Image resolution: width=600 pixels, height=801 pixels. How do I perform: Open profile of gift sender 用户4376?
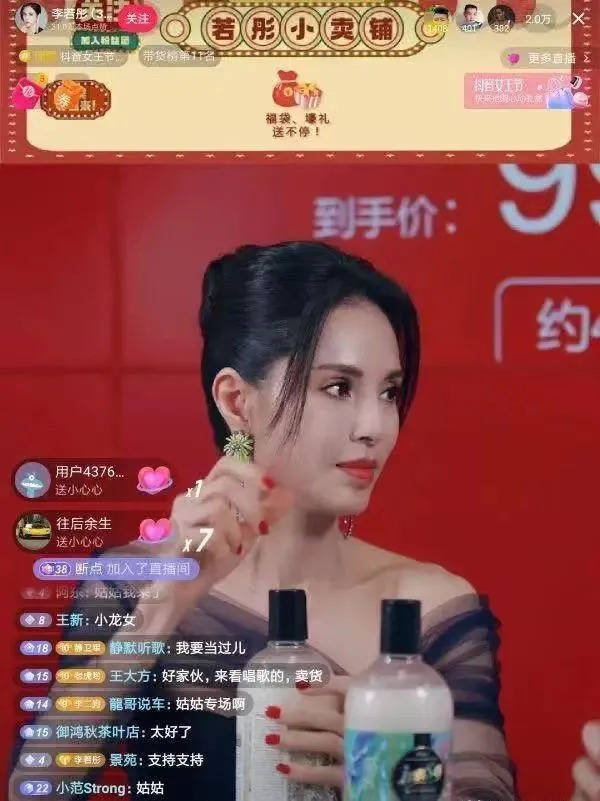(34, 479)
